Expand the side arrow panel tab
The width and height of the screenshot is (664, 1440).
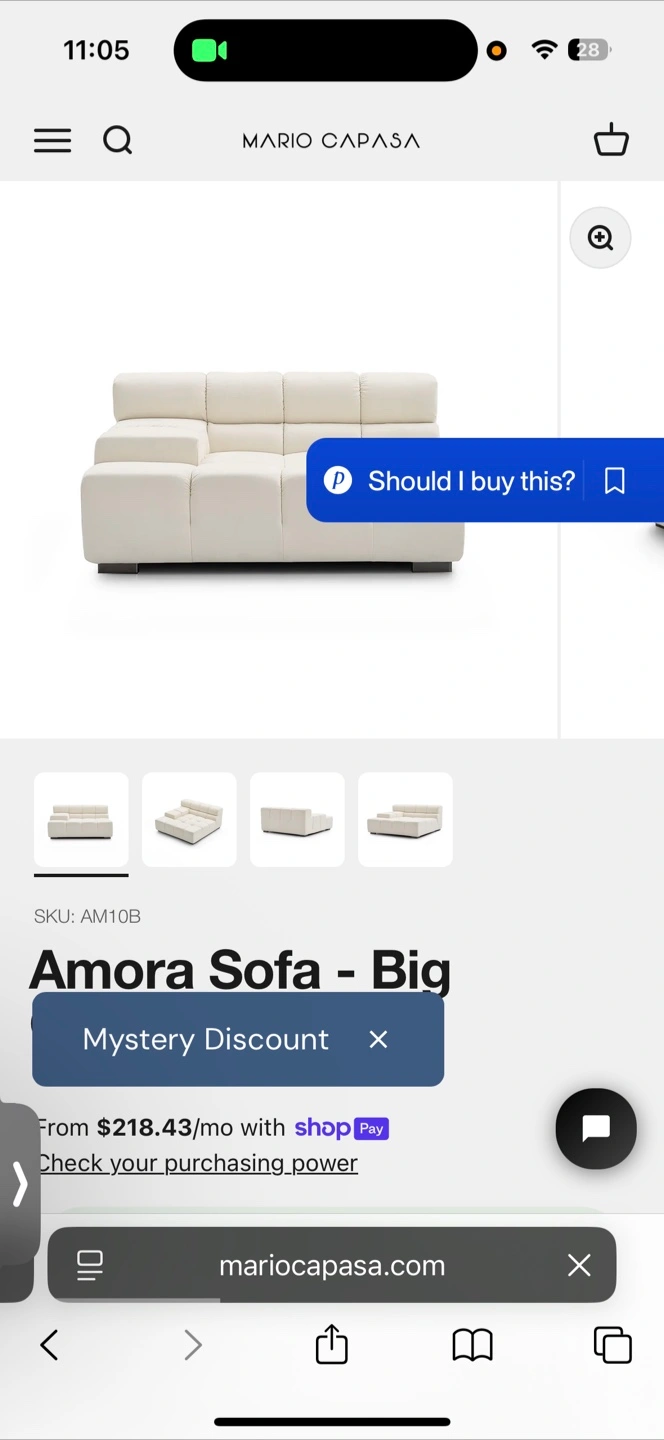19,1185
